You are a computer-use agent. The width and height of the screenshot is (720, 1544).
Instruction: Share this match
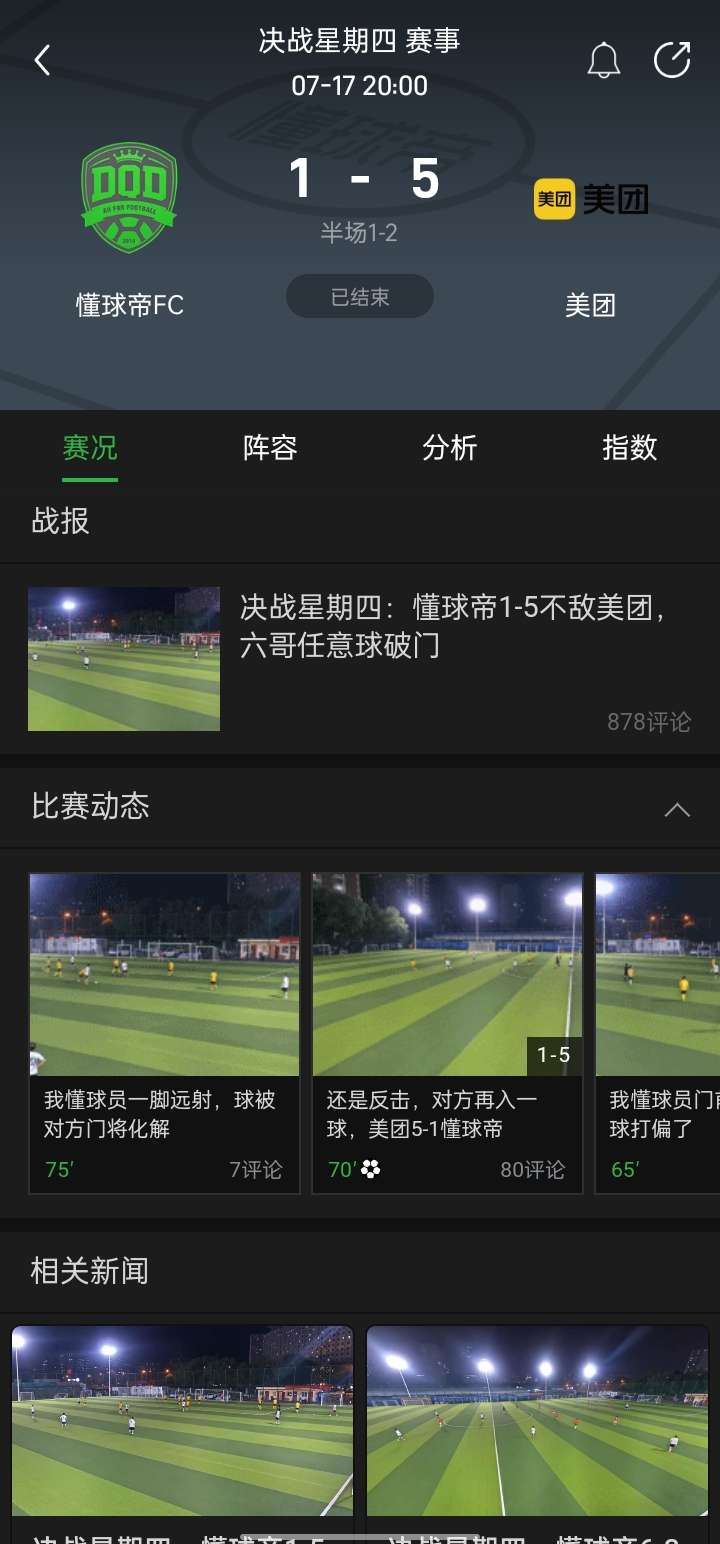(672, 60)
